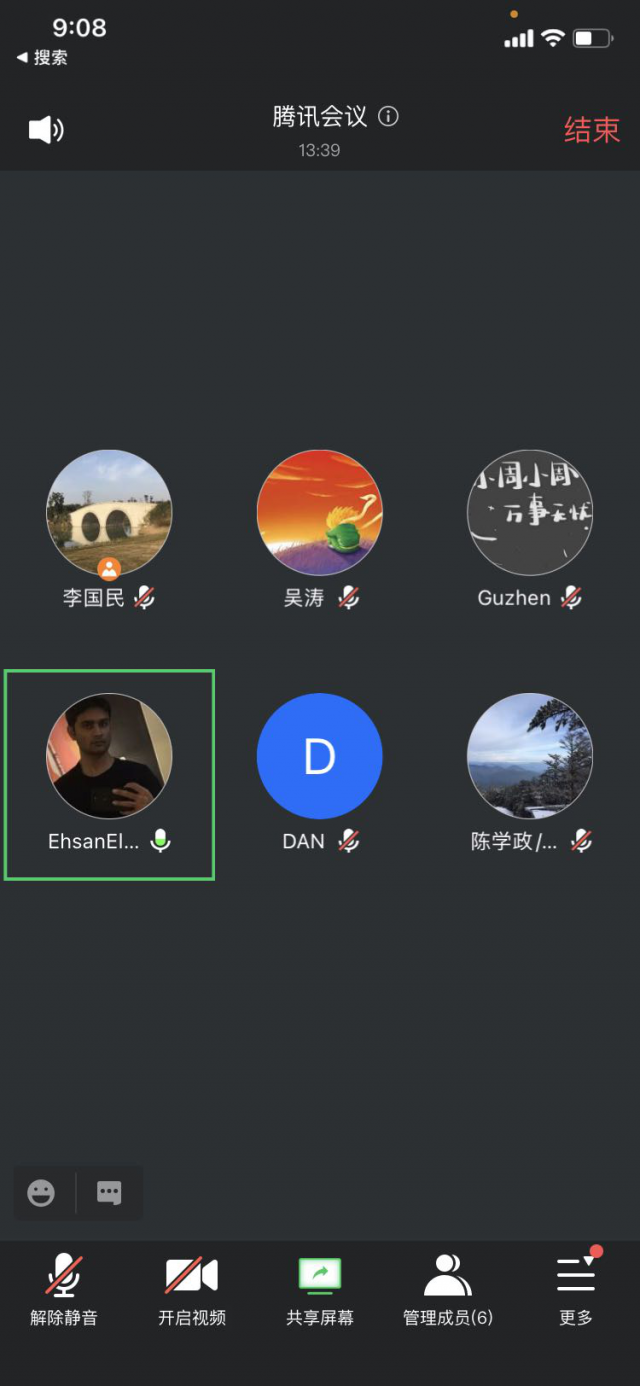Select participant Guzhen

point(530,513)
